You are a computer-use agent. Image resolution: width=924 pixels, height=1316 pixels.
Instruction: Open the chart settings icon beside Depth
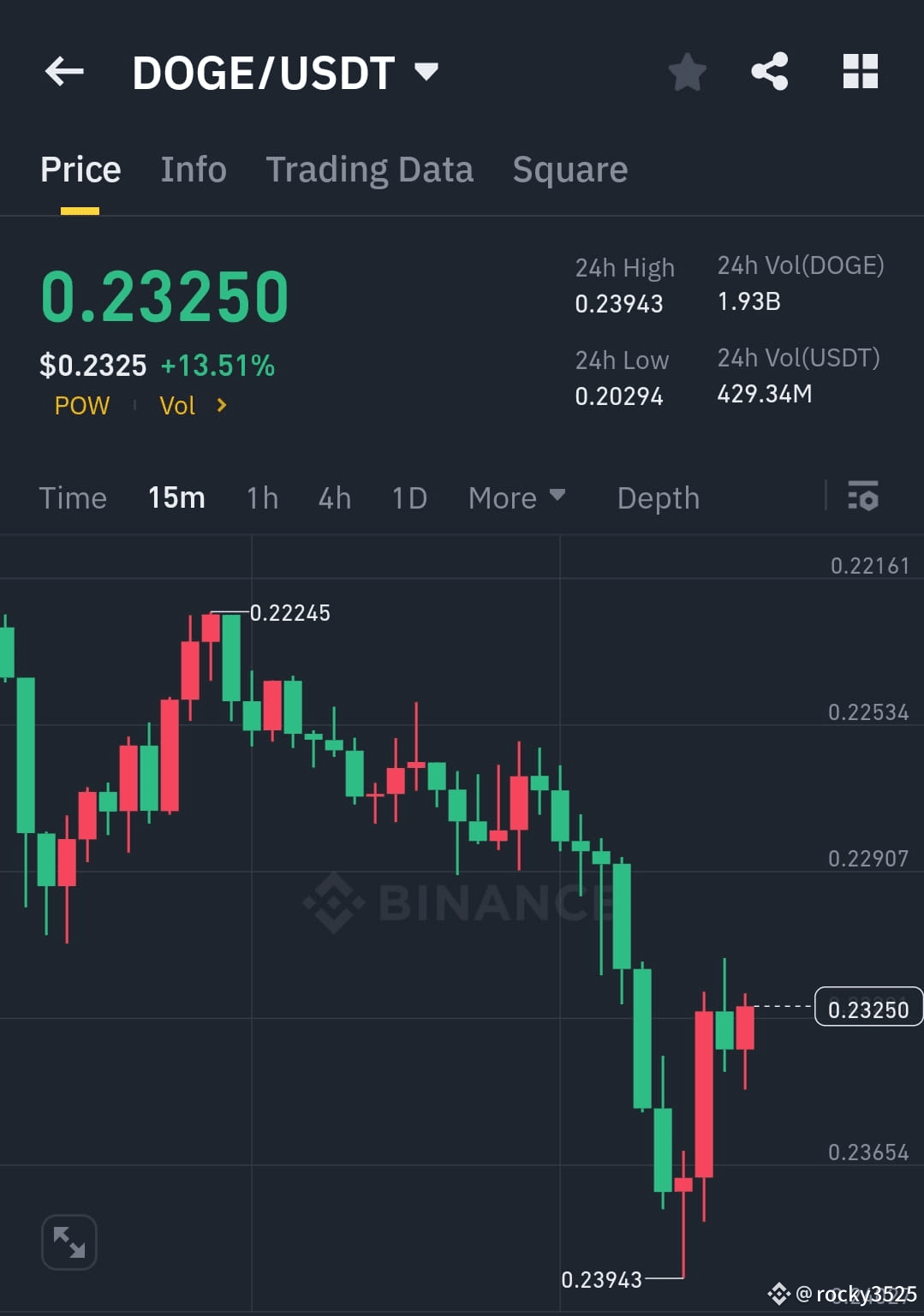pyautogui.click(x=863, y=497)
